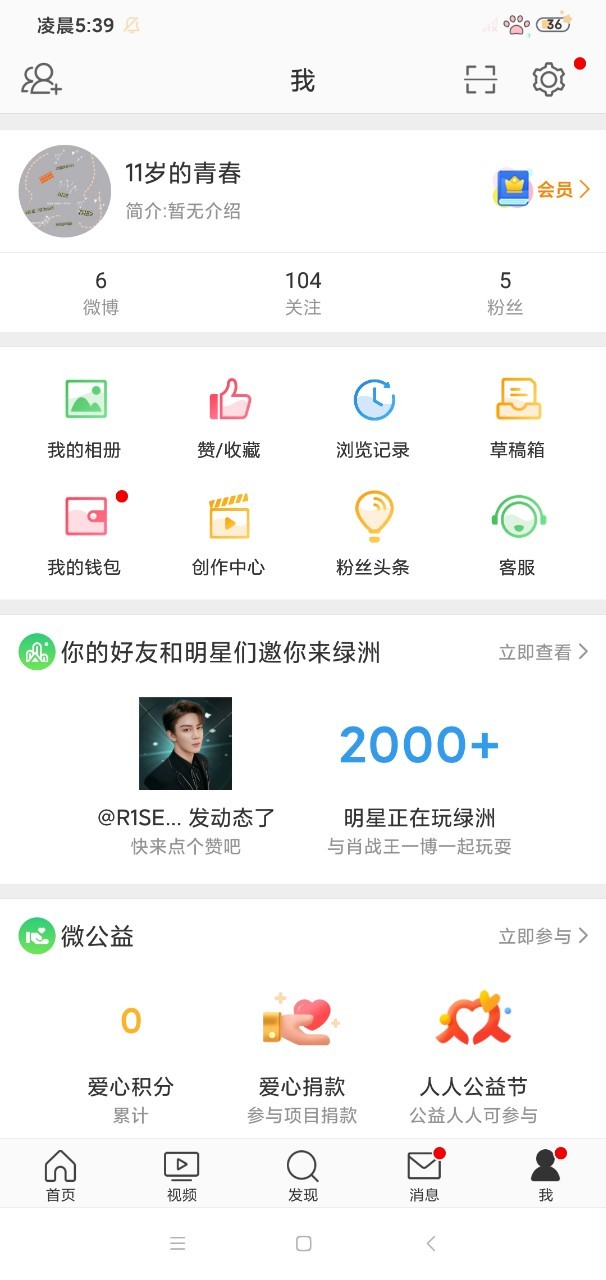Open the 会员 membership page
The width and height of the screenshot is (606, 1280).
click(543, 189)
